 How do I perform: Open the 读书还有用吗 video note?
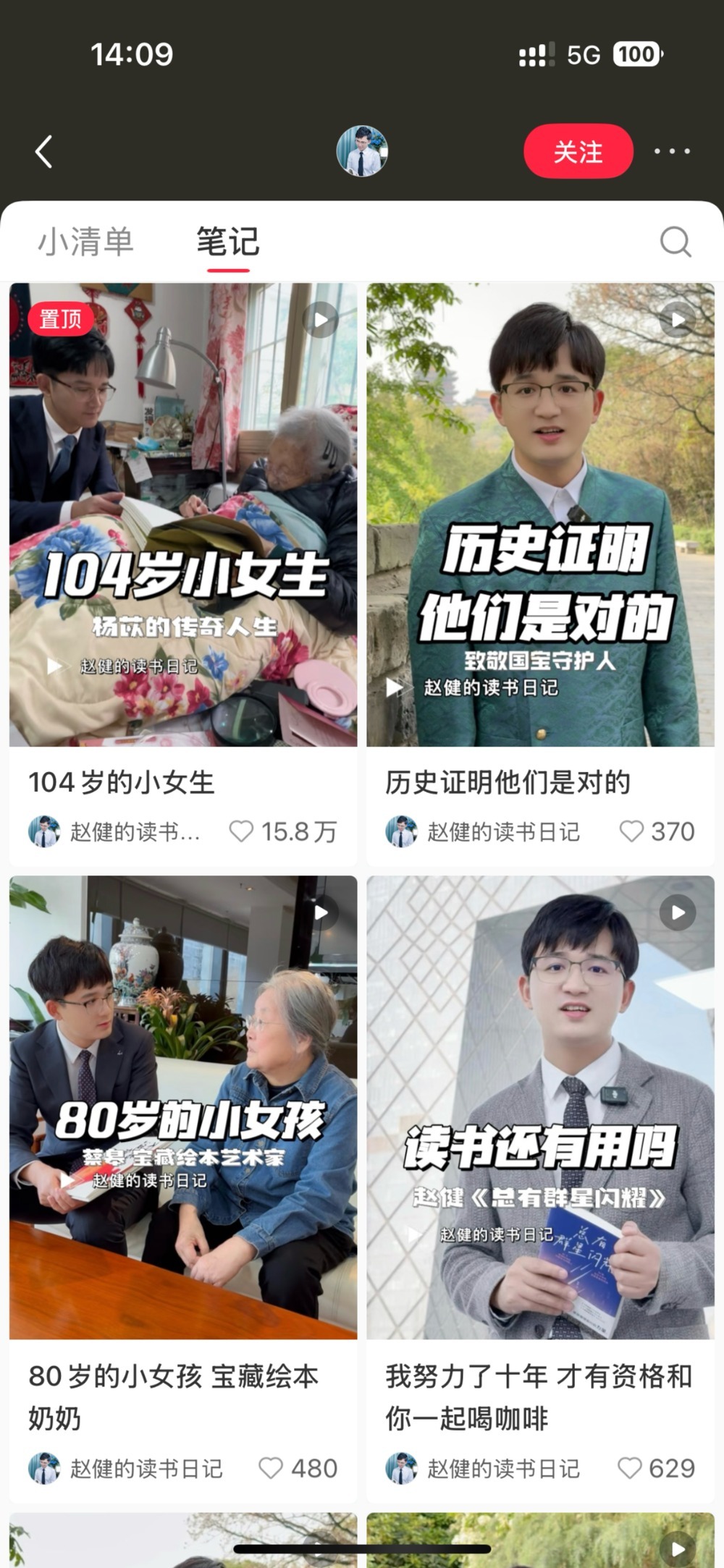click(540, 1107)
